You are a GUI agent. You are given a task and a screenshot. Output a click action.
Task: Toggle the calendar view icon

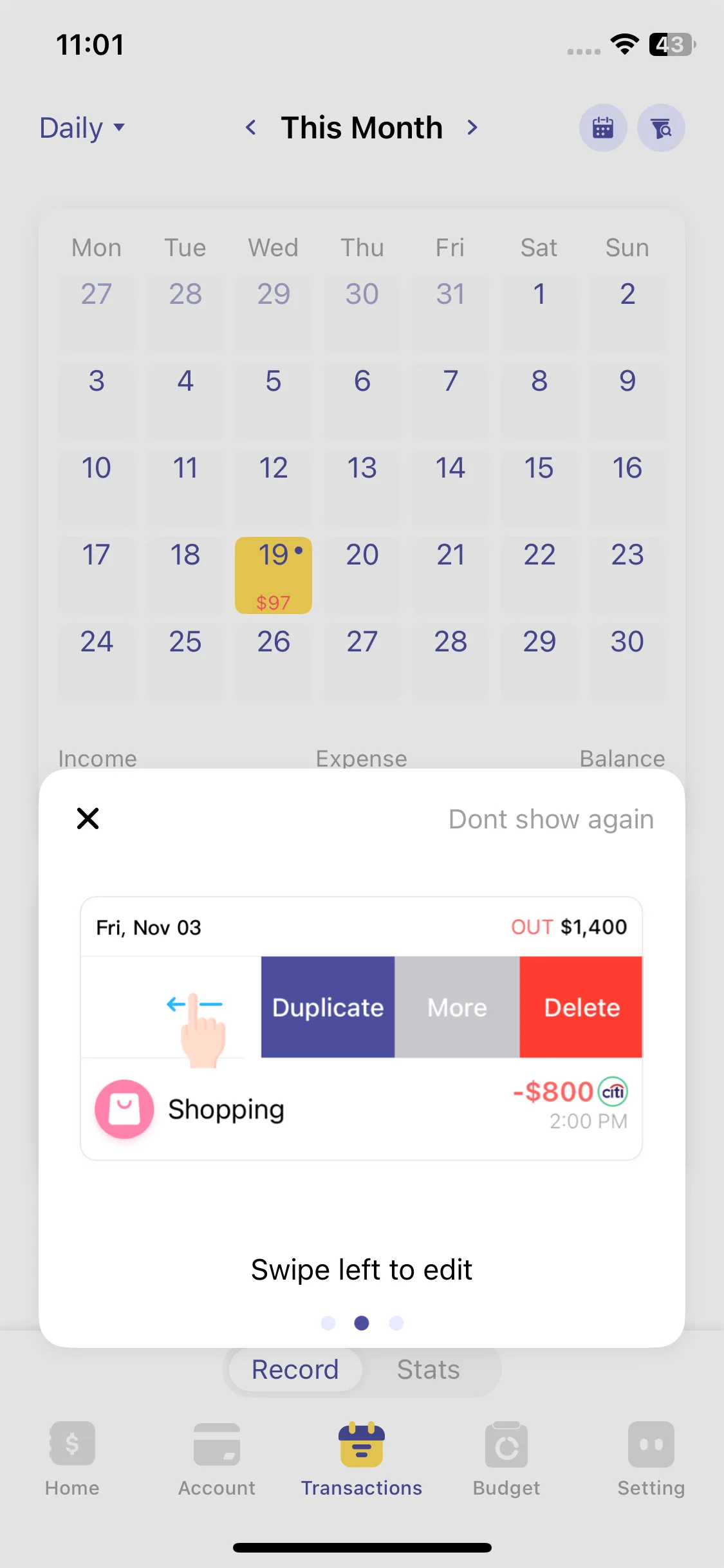pyautogui.click(x=603, y=128)
